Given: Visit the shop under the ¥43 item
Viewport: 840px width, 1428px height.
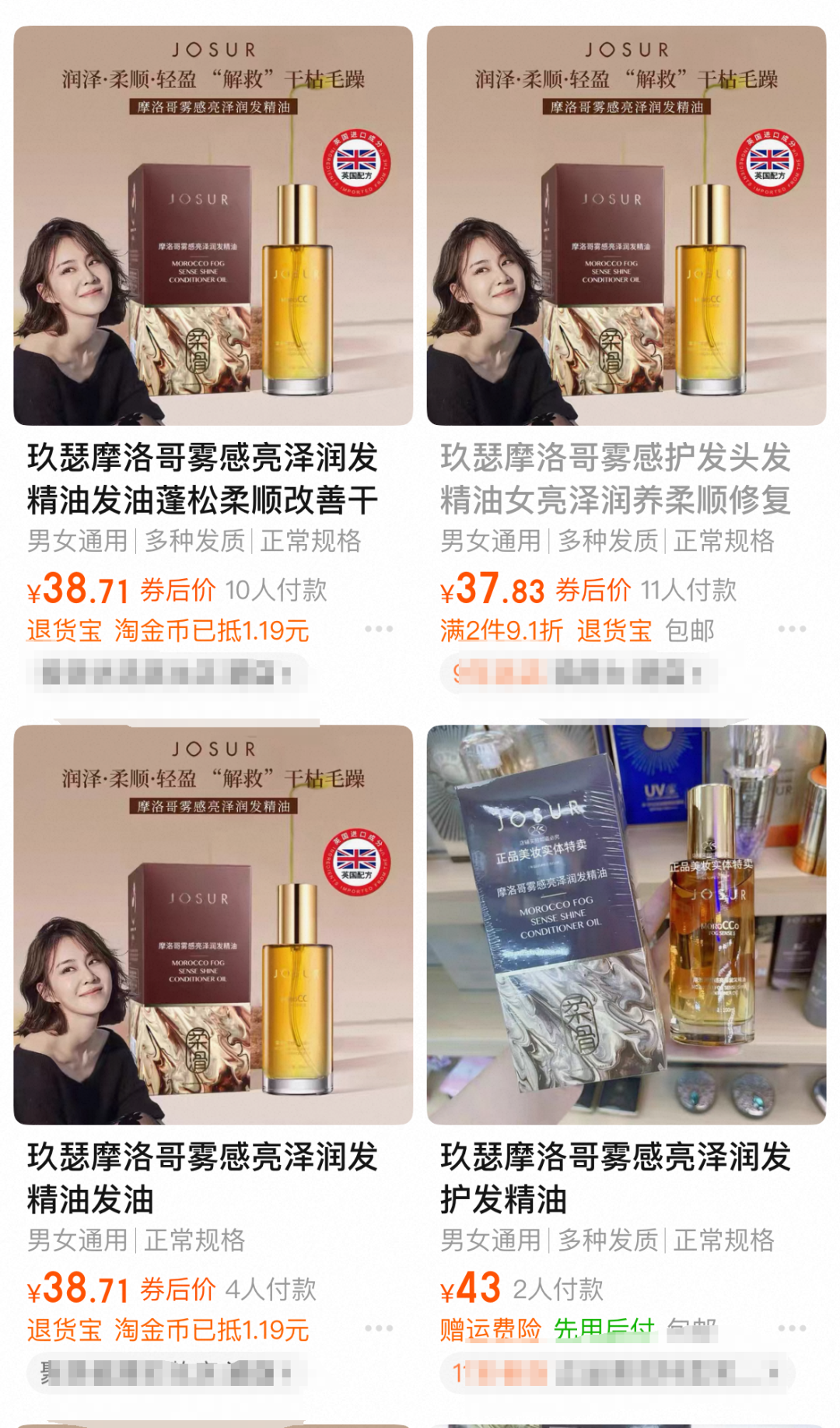Looking at the screenshot, I should (x=618, y=1373).
